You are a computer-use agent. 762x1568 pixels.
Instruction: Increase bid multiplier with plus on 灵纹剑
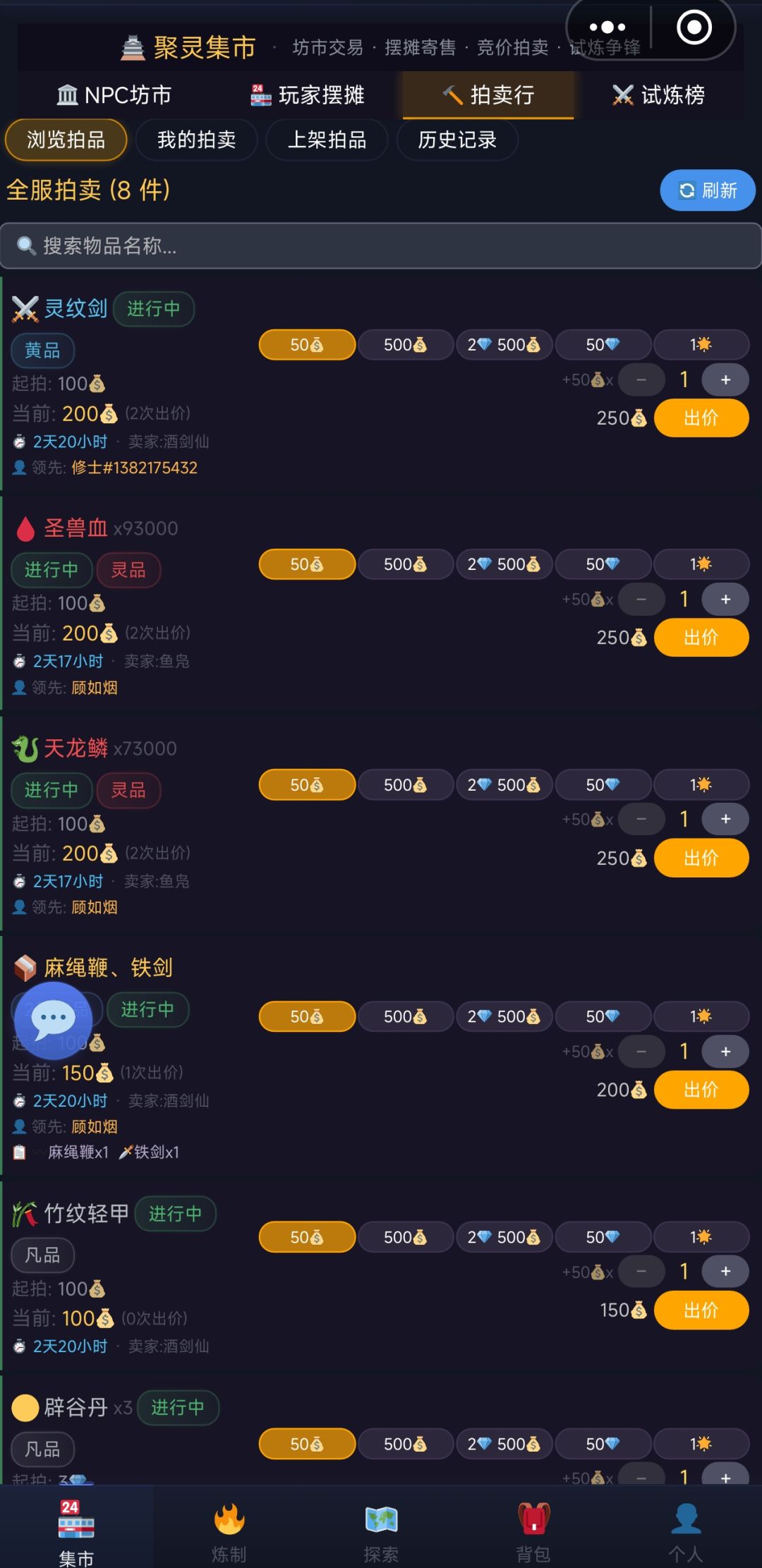click(x=725, y=379)
